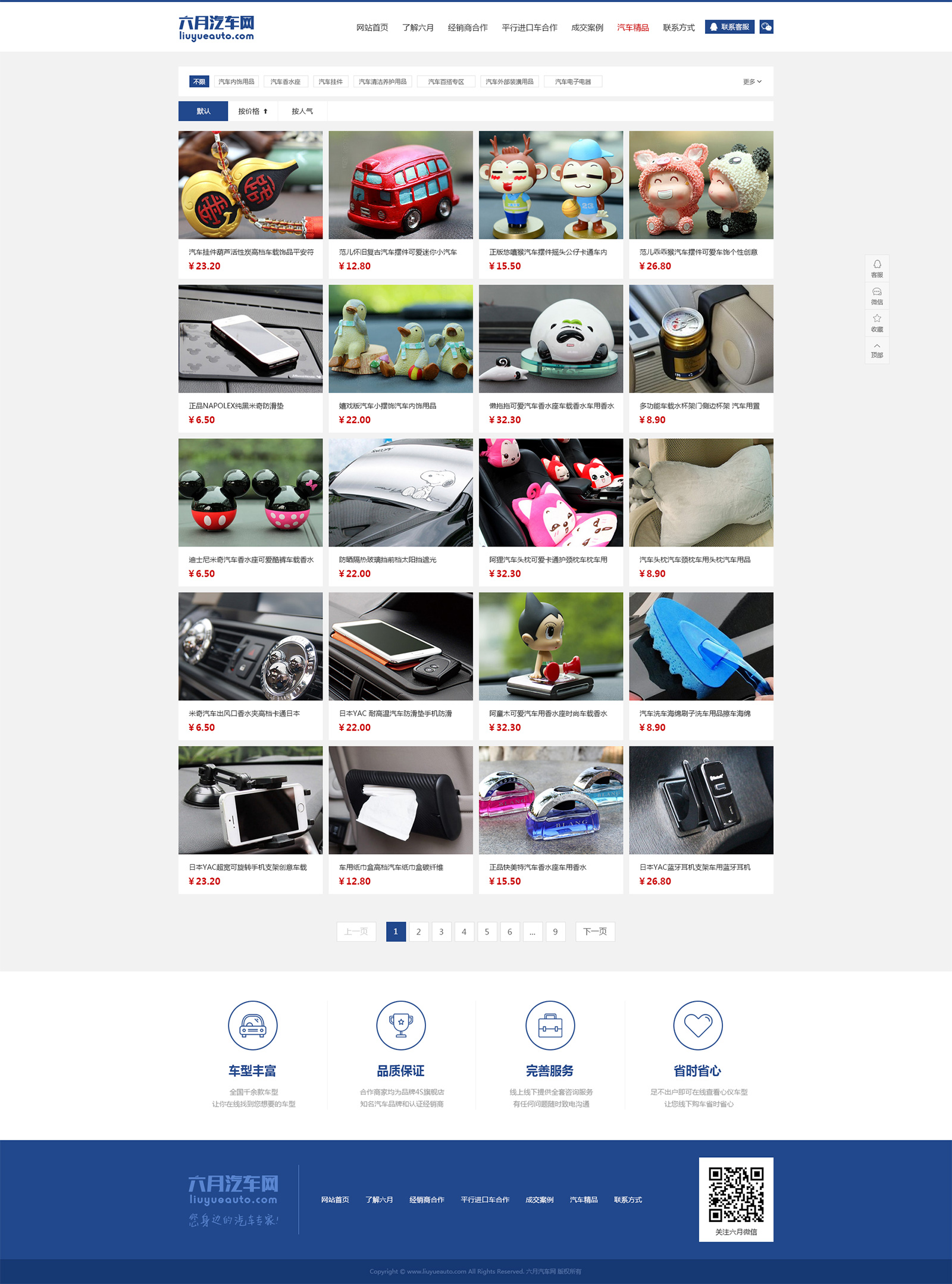Tap the 联系客服 button

729,27
